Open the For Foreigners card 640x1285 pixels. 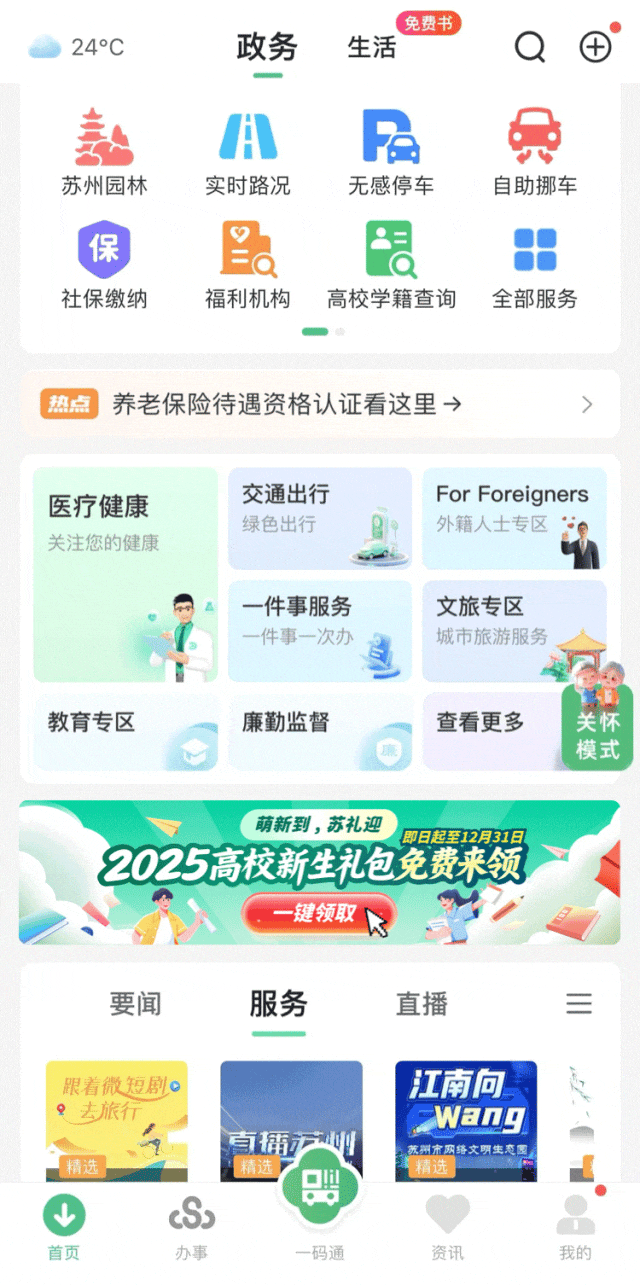coord(514,519)
